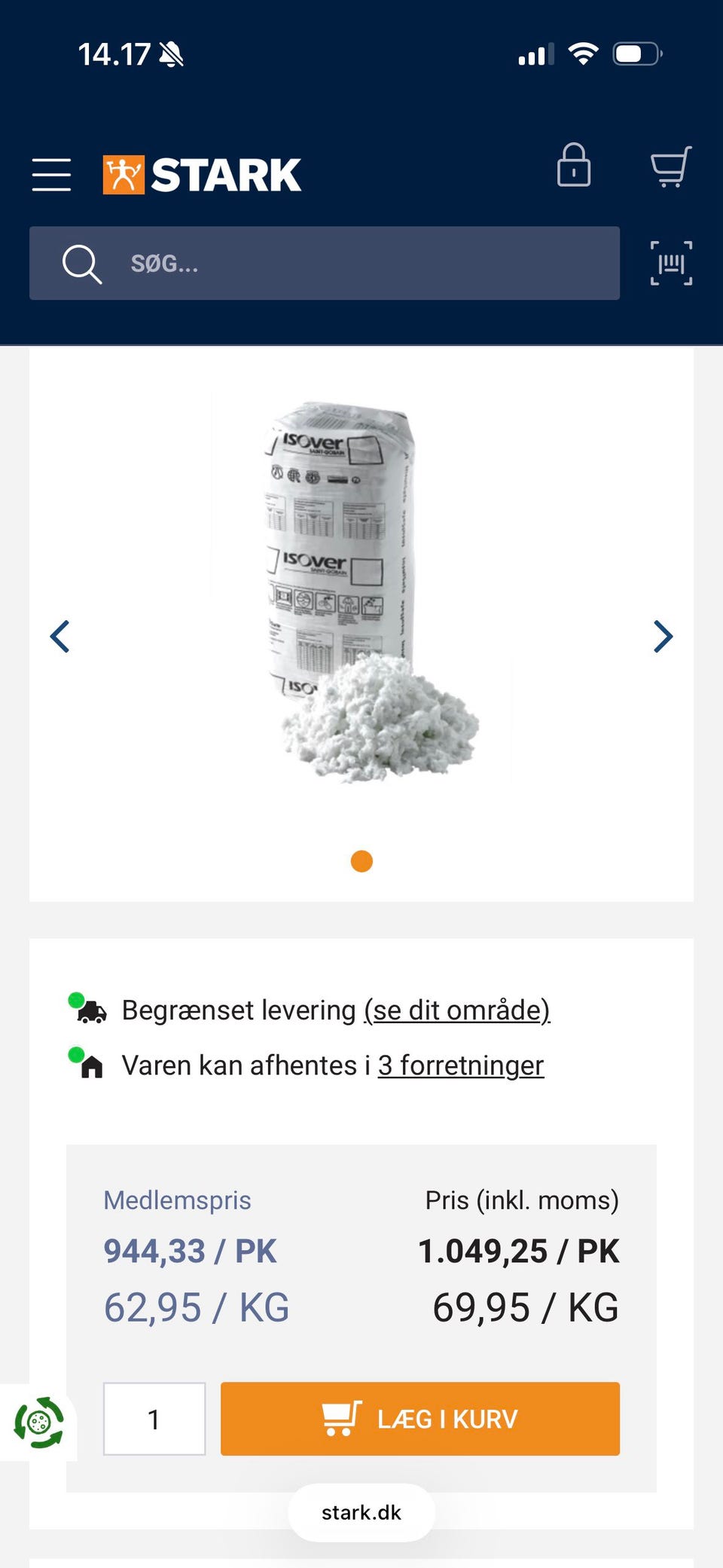Screen dimensions: 723x1568
Task: Check delivery via 'se dit område'
Action: [x=456, y=1010]
